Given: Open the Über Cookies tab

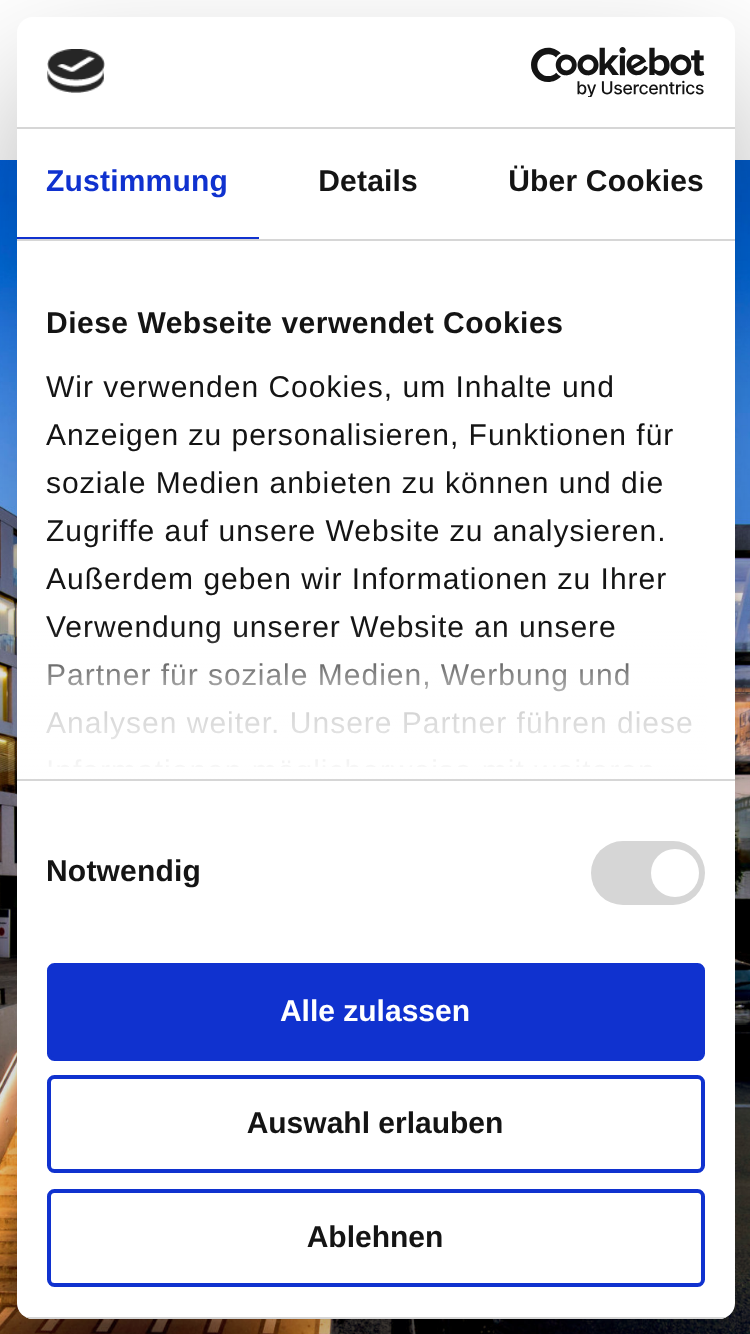Looking at the screenshot, I should pyautogui.click(x=605, y=182).
